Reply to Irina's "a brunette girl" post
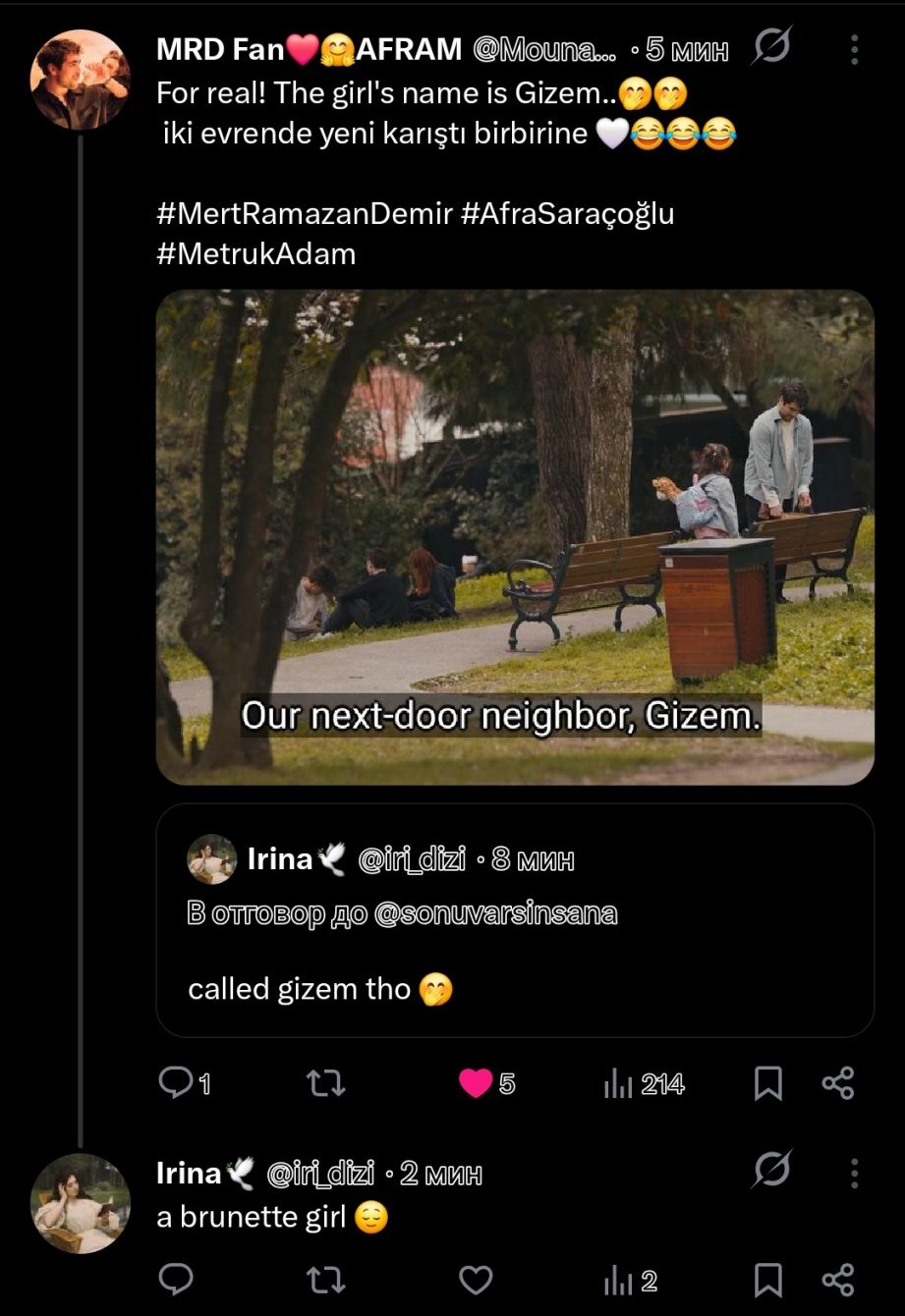The height and width of the screenshot is (1316, 905). pos(177,1280)
